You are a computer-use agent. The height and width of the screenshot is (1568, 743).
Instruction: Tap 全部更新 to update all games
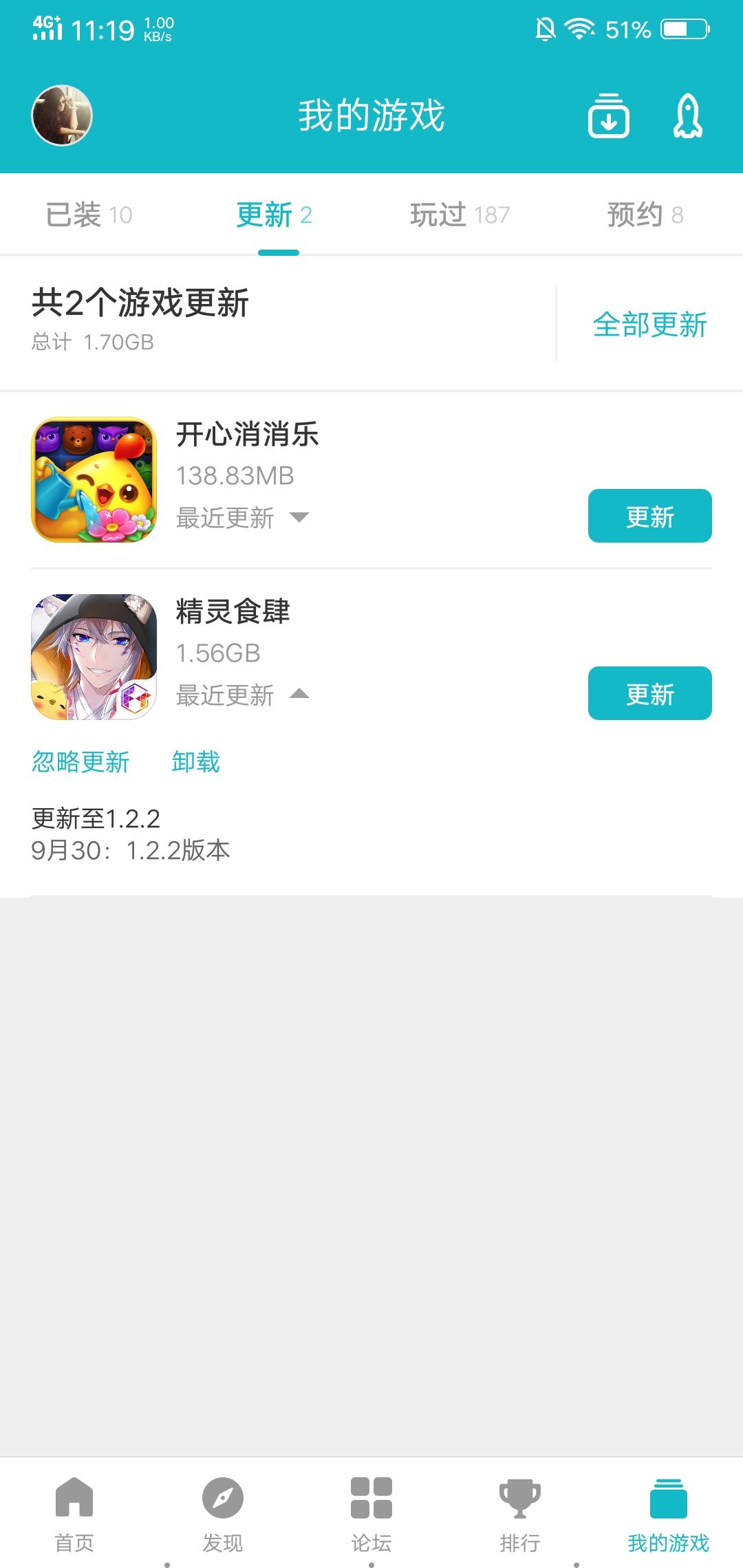tap(649, 325)
